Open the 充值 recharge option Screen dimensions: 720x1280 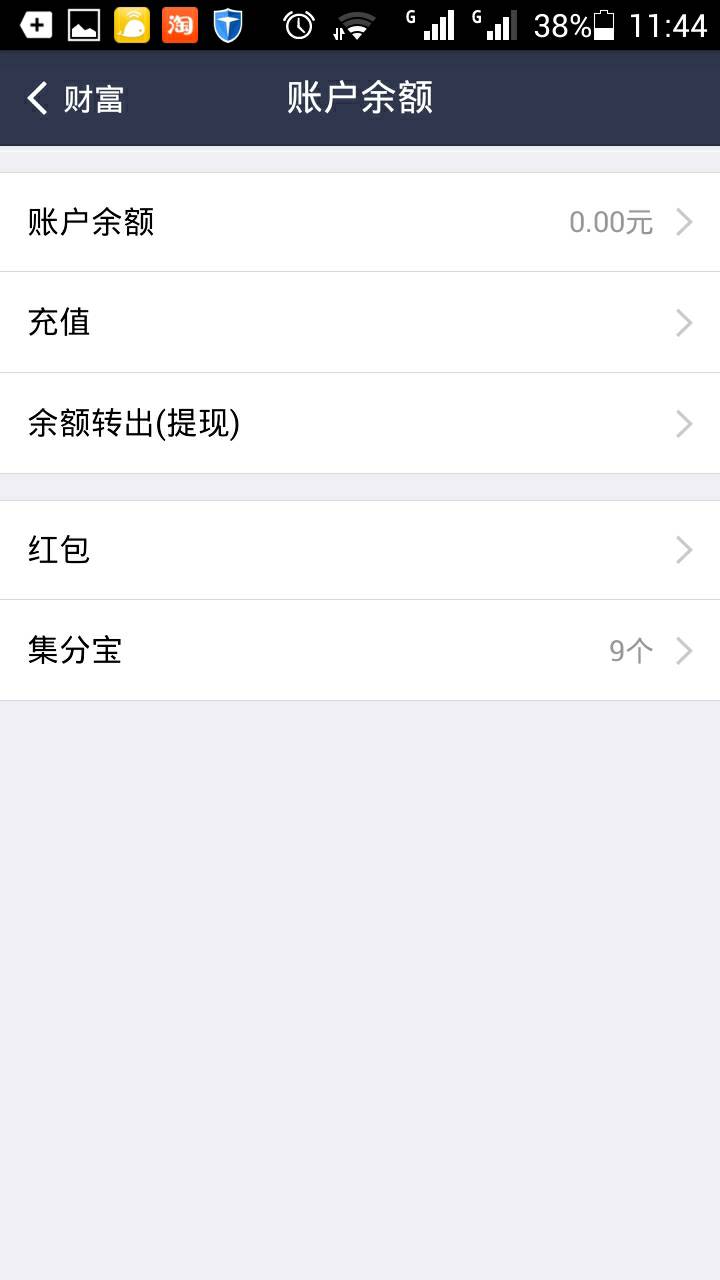point(60,322)
